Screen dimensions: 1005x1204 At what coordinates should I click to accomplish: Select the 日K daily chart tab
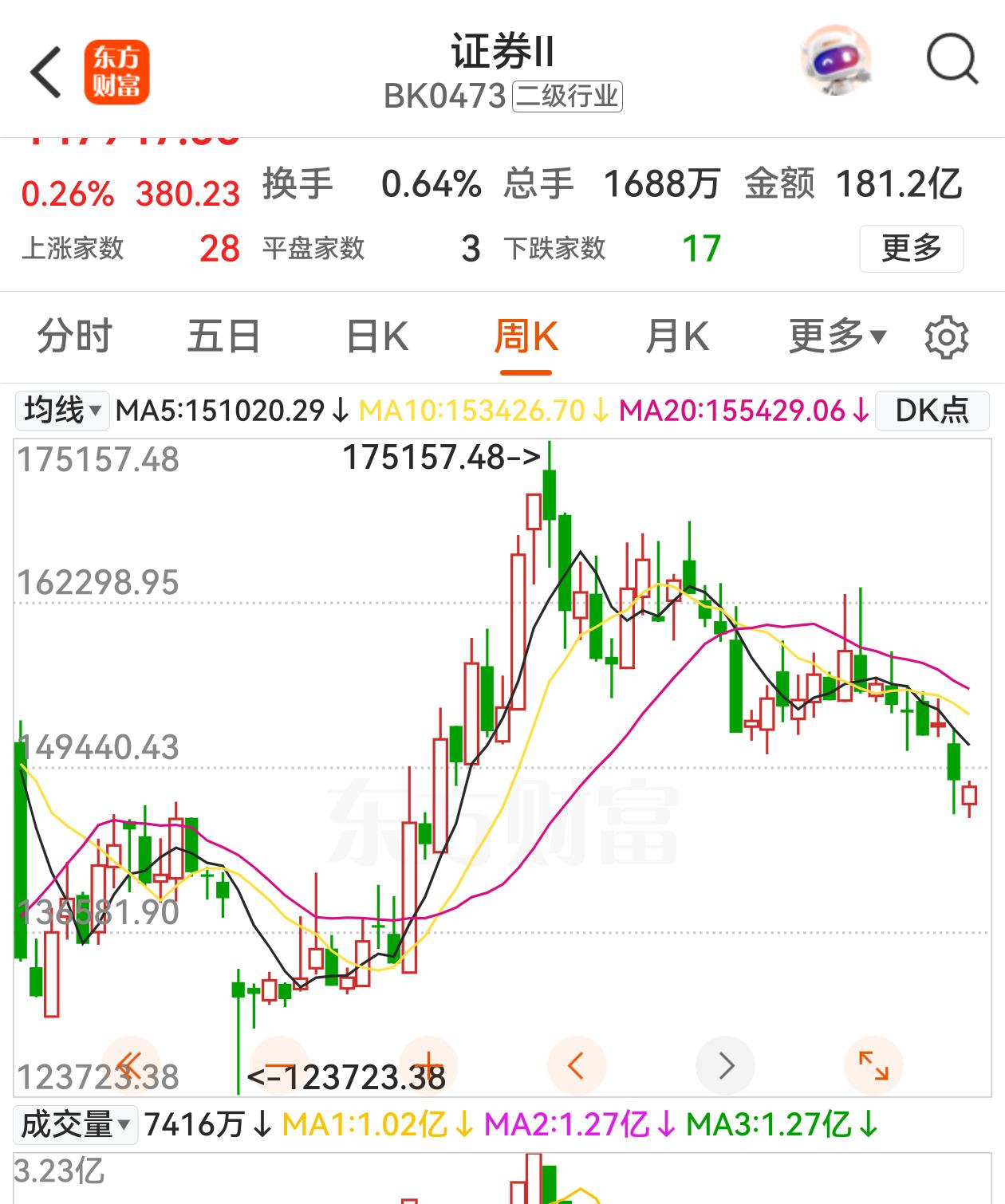[376, 336]
